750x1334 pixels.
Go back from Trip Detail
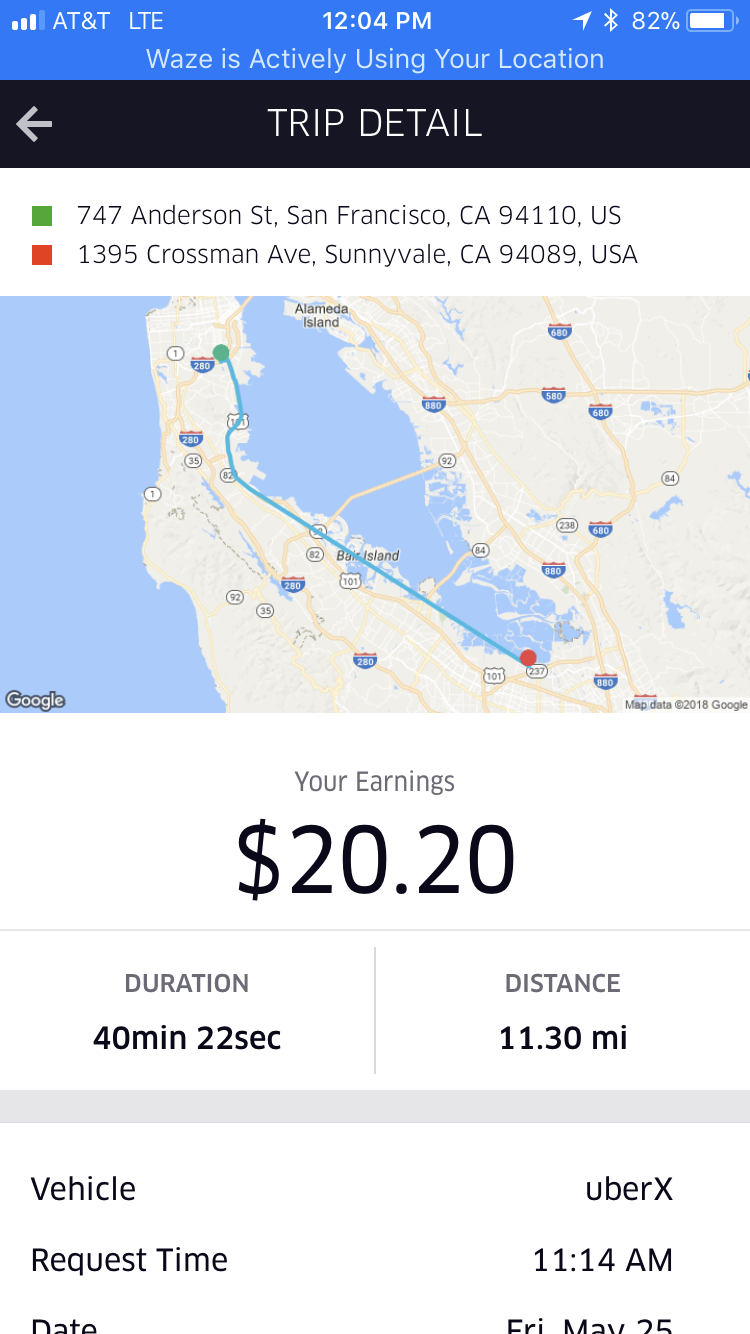coord(34,124)
